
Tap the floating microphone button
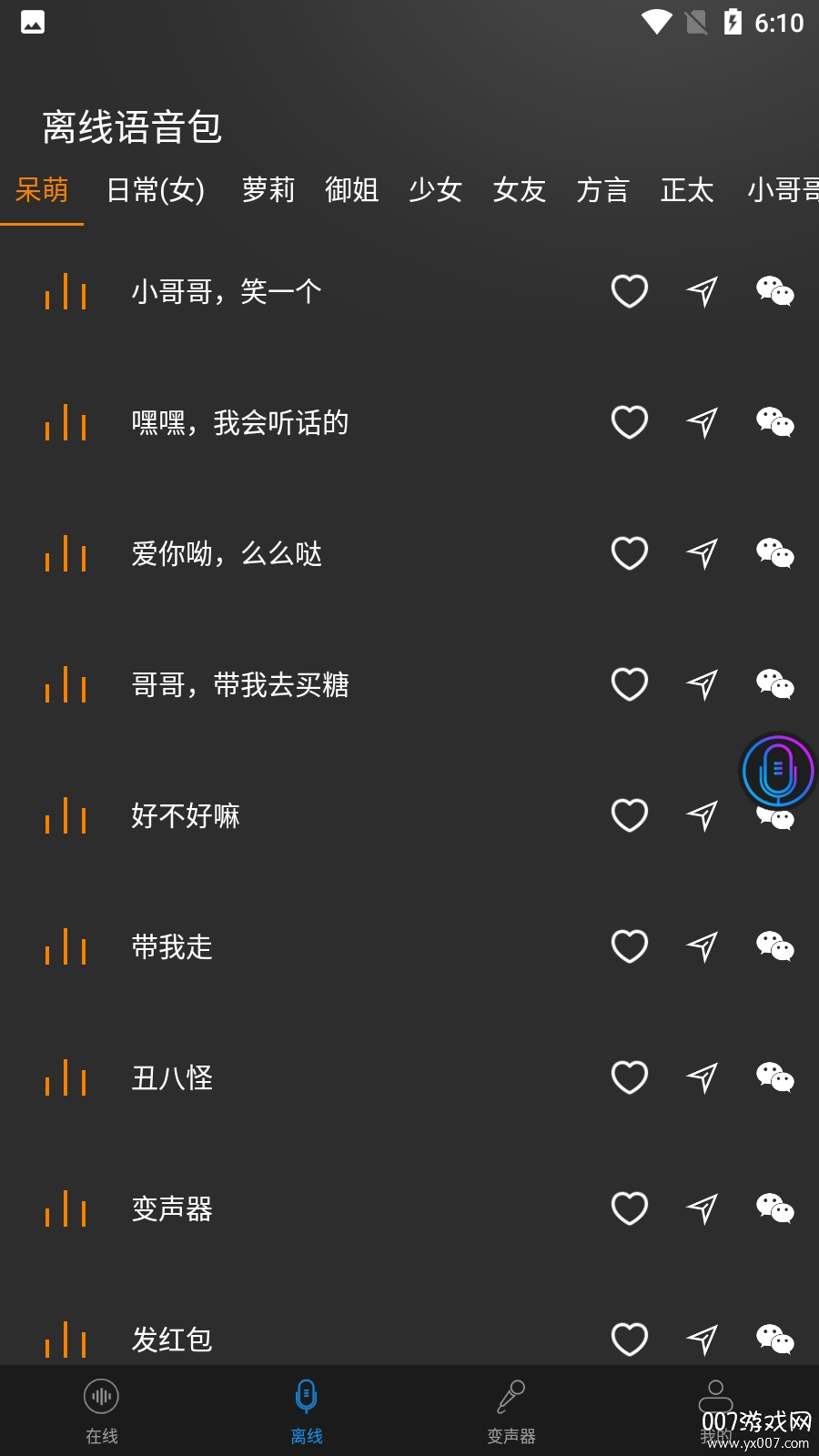[x=776, y=770]
